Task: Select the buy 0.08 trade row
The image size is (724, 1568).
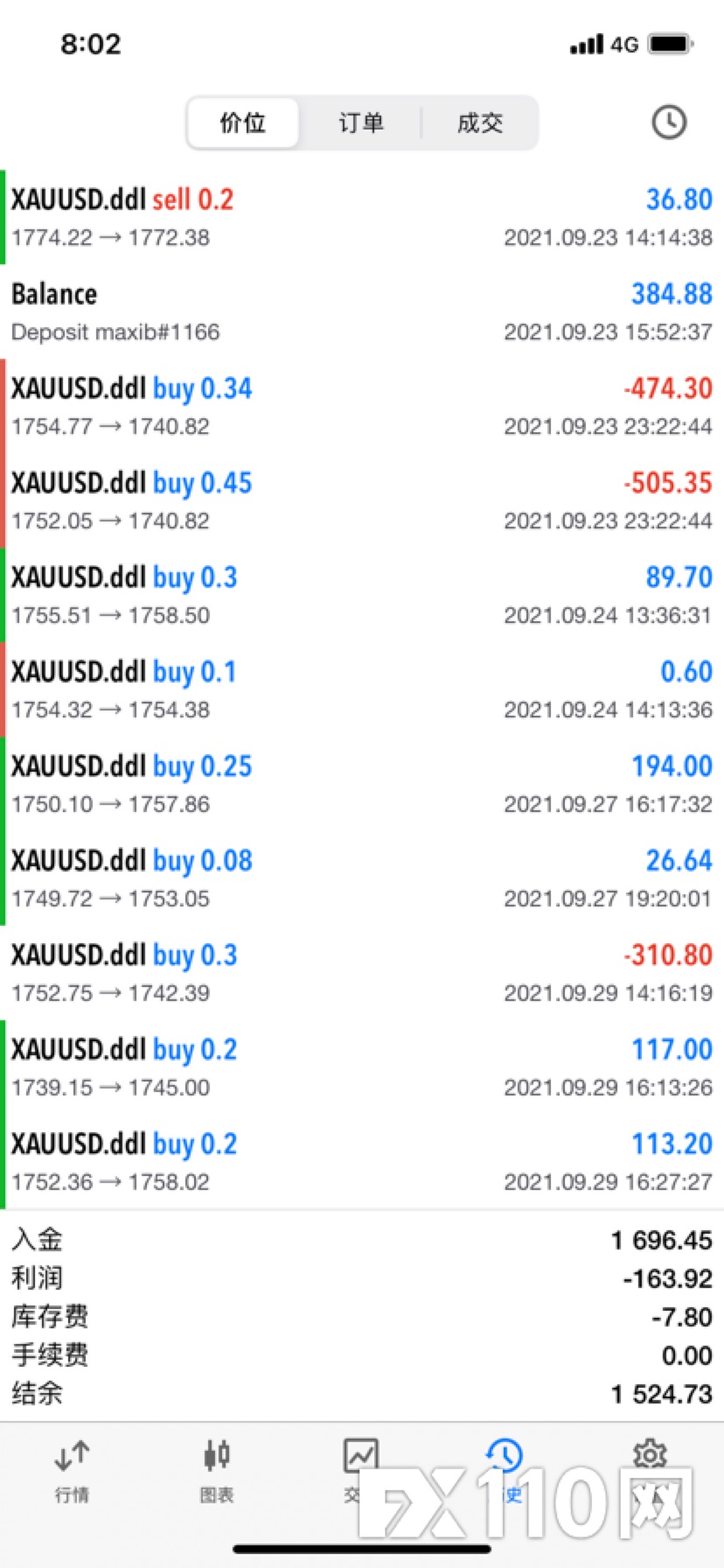Action: pos(362,878)
